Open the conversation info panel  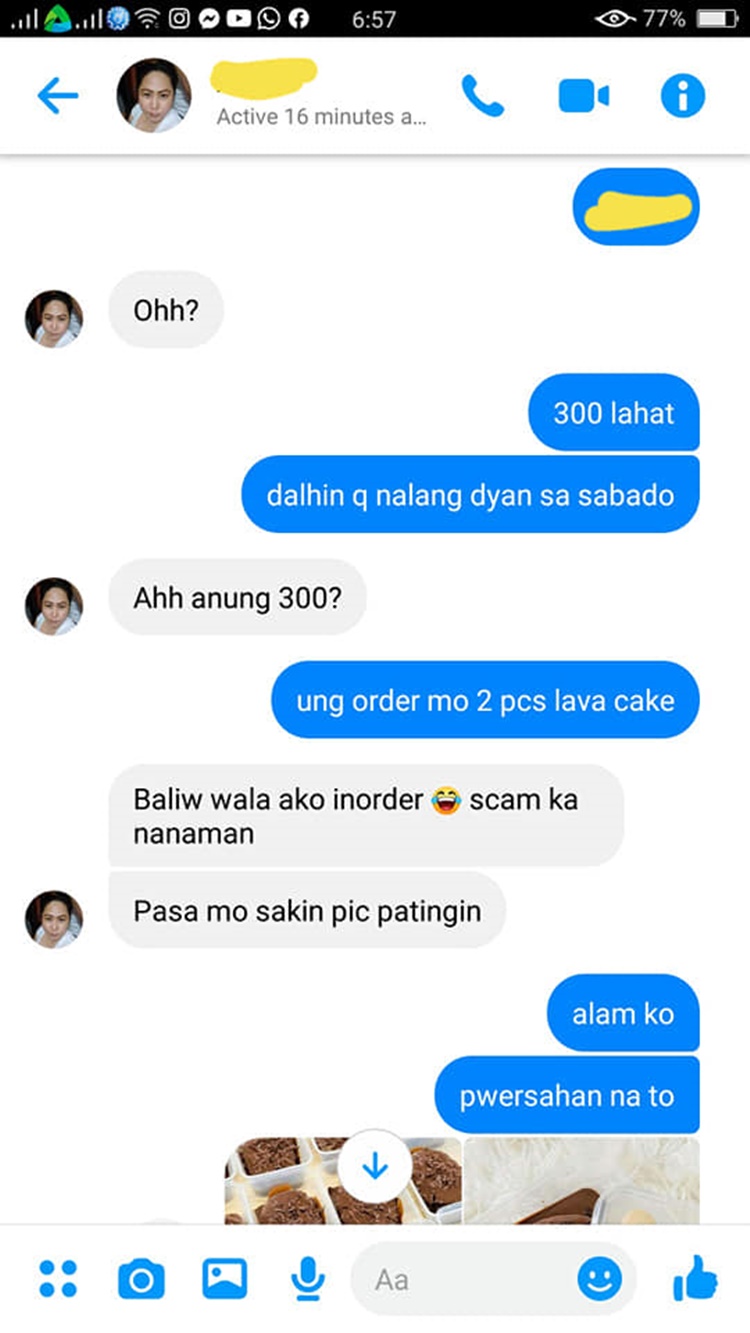pos(683,95)
